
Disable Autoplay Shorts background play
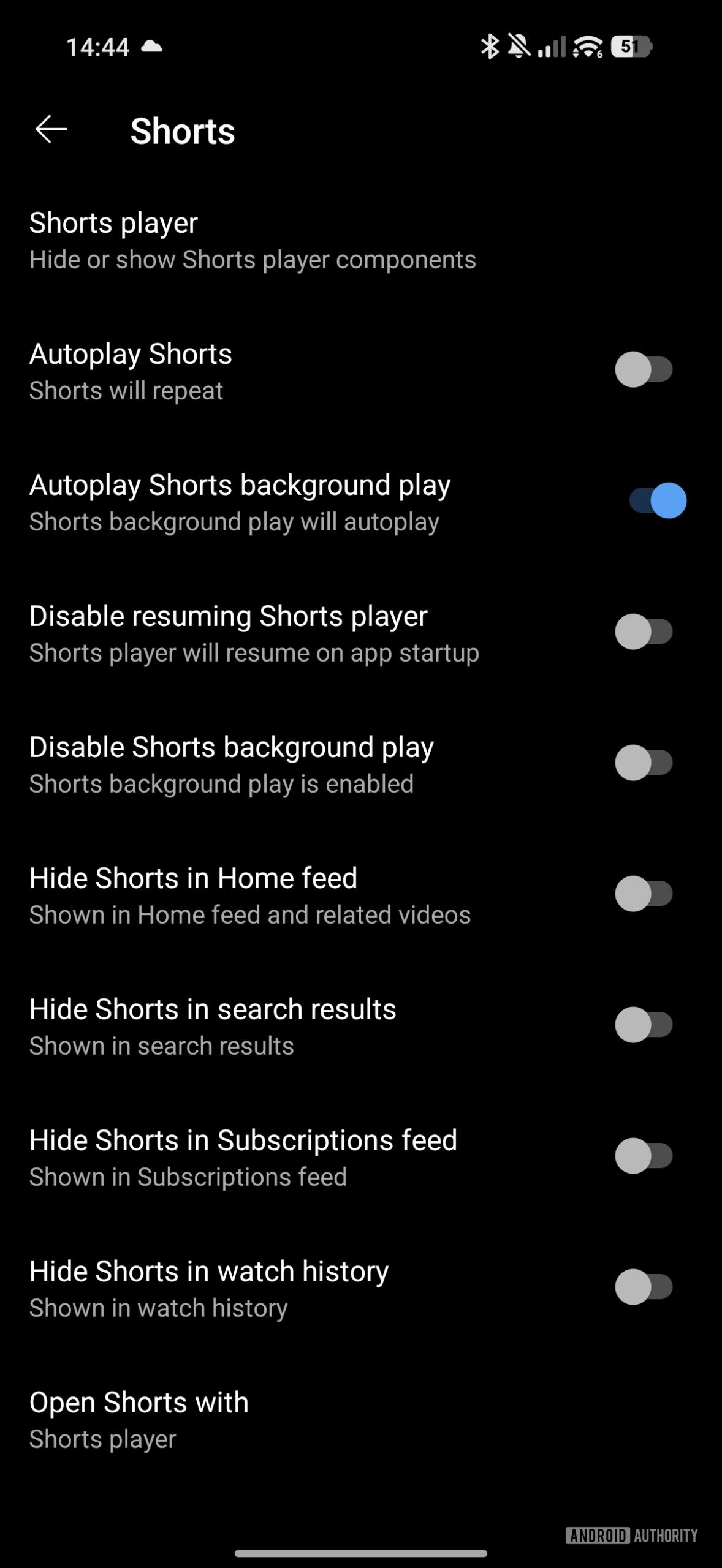click(657, 500)
